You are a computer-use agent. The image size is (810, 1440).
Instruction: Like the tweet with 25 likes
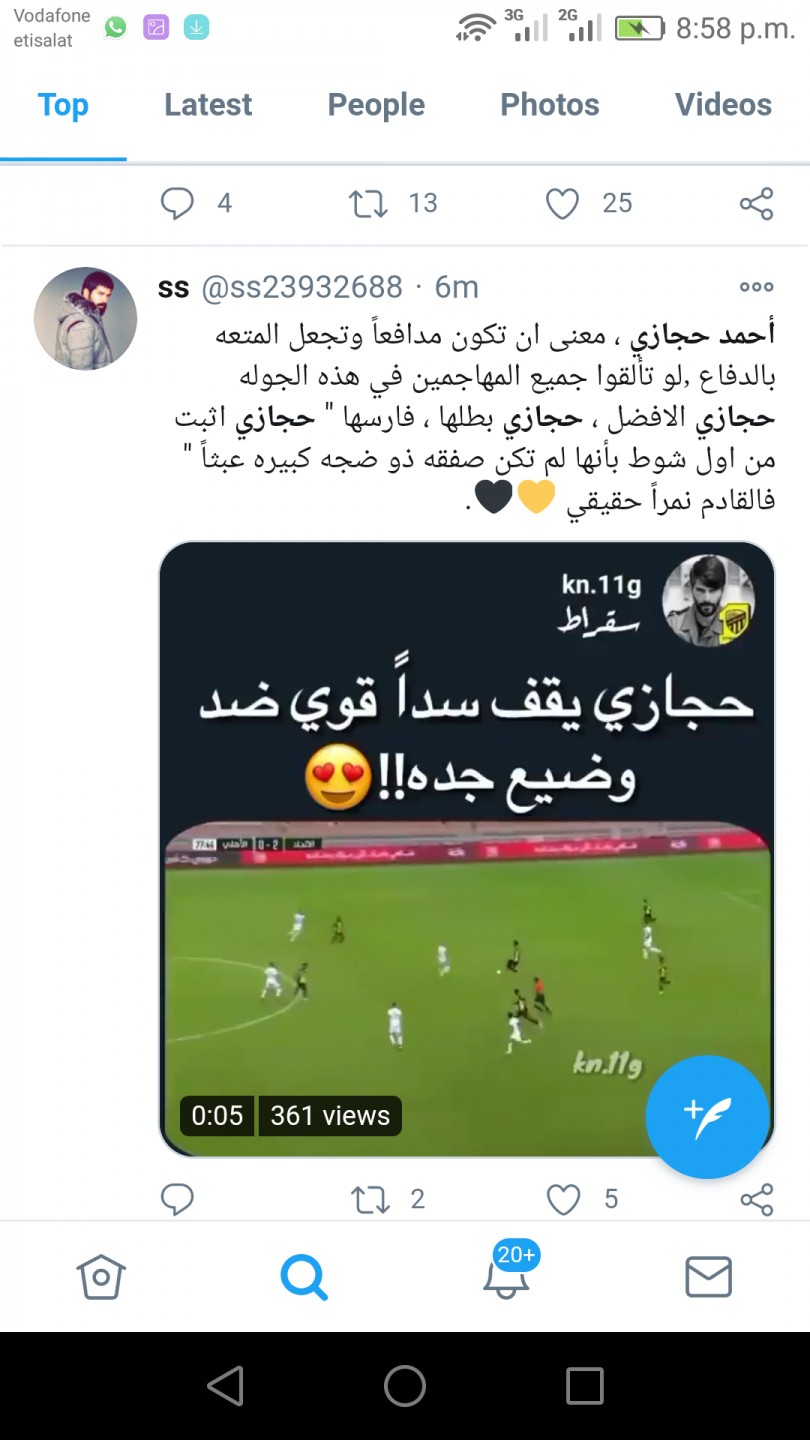[563, 203]
